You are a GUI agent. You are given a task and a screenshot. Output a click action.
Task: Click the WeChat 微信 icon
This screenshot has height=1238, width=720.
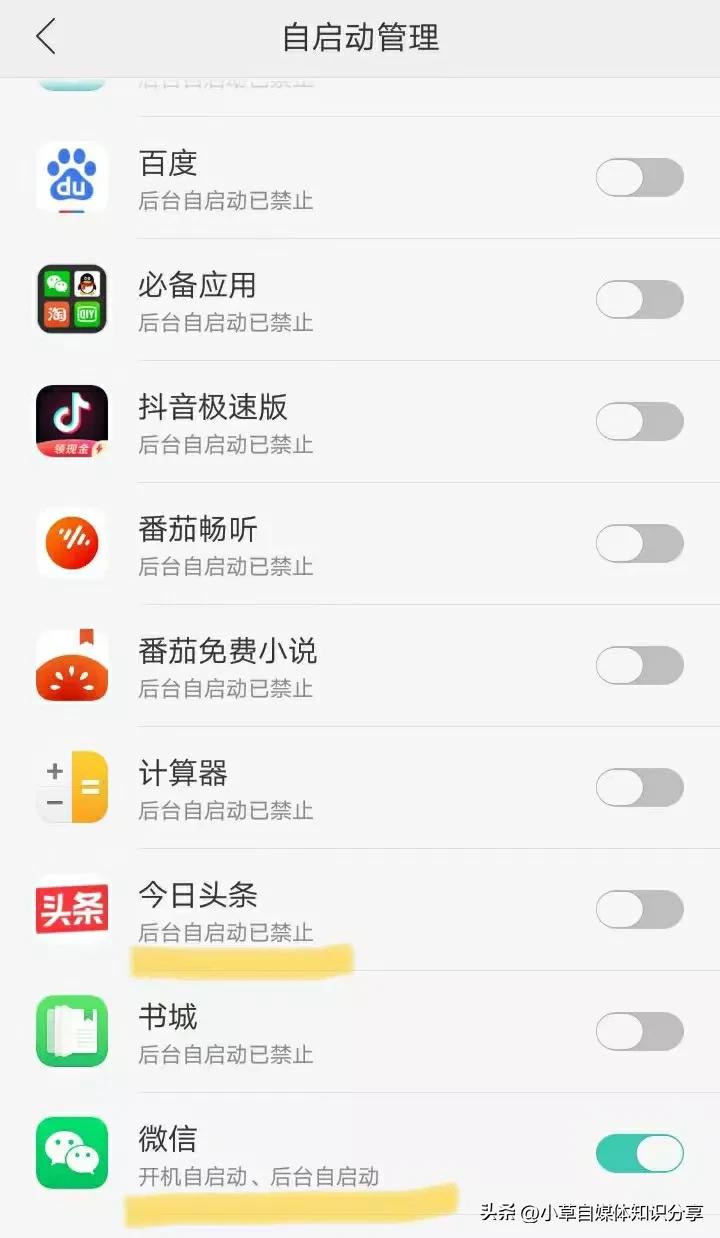click(71, 1152)
